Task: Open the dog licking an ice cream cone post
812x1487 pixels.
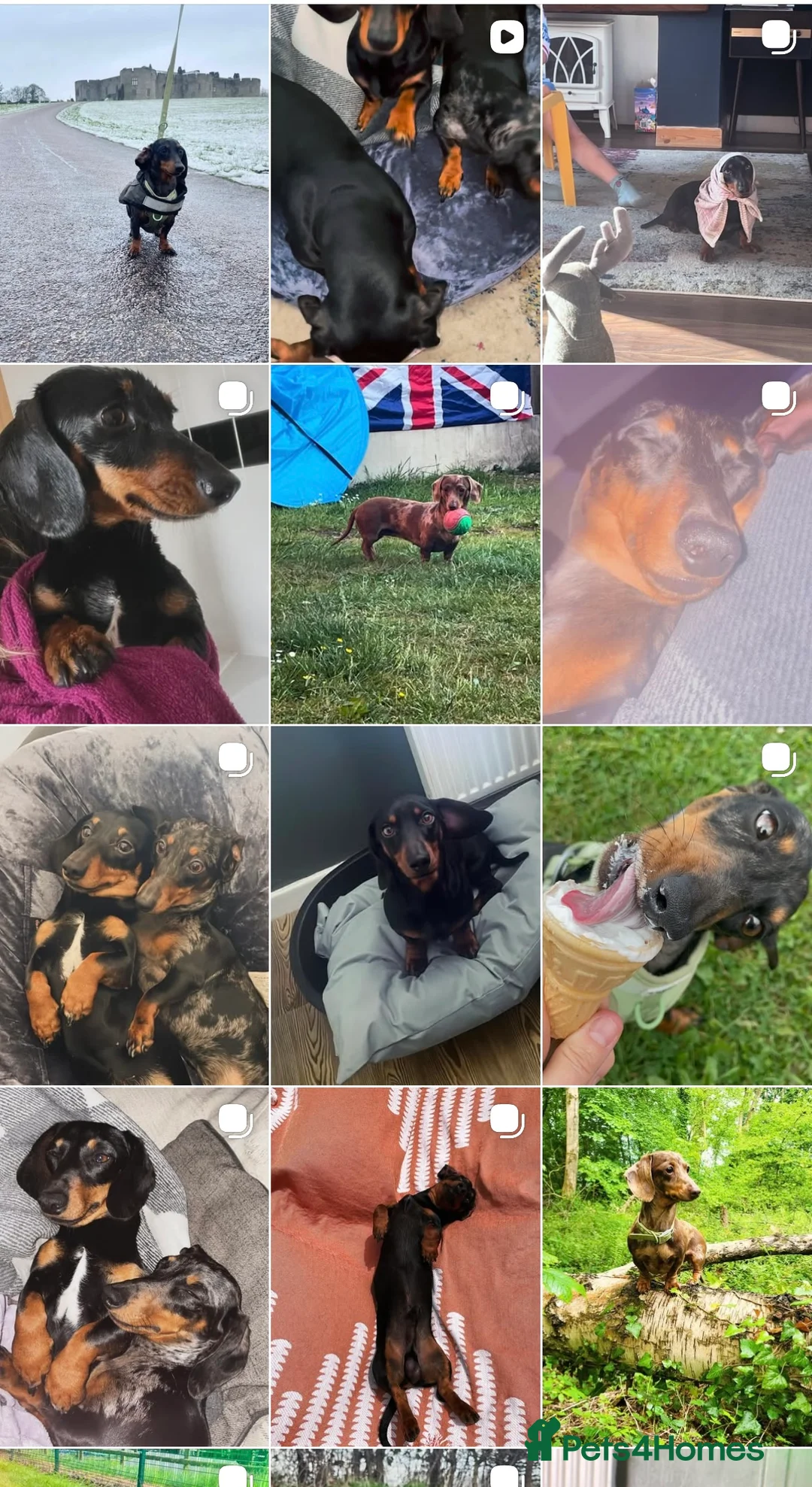Action: pyautogui.click(x=677, y=905)
